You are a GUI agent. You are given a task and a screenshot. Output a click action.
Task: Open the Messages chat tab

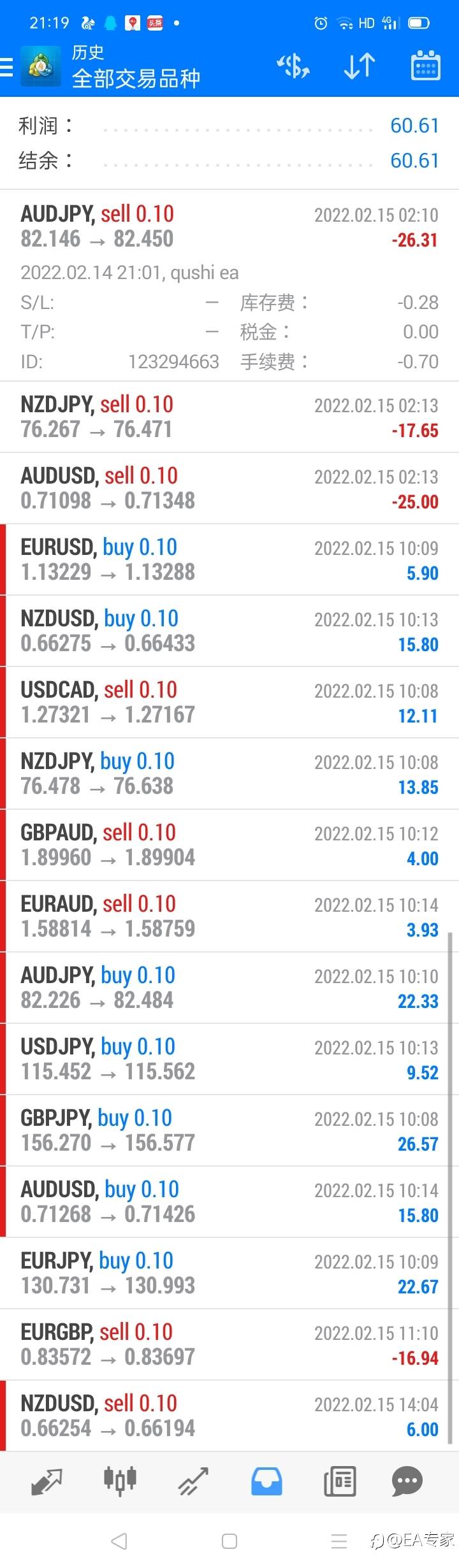(407, 1481)
